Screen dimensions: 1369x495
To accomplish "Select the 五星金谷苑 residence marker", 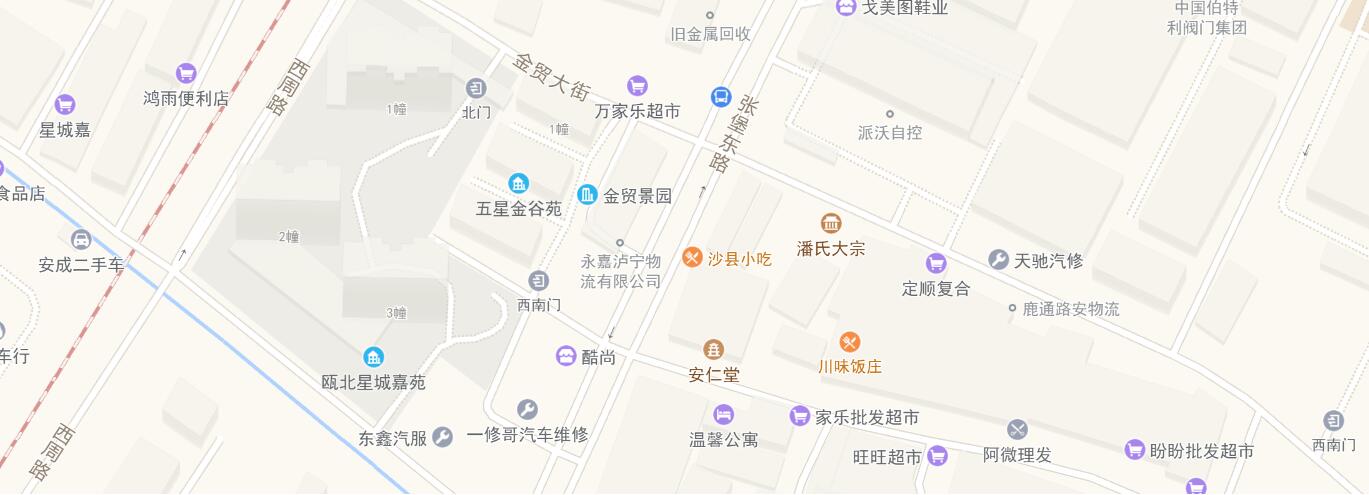I will (x=518, y=184).
